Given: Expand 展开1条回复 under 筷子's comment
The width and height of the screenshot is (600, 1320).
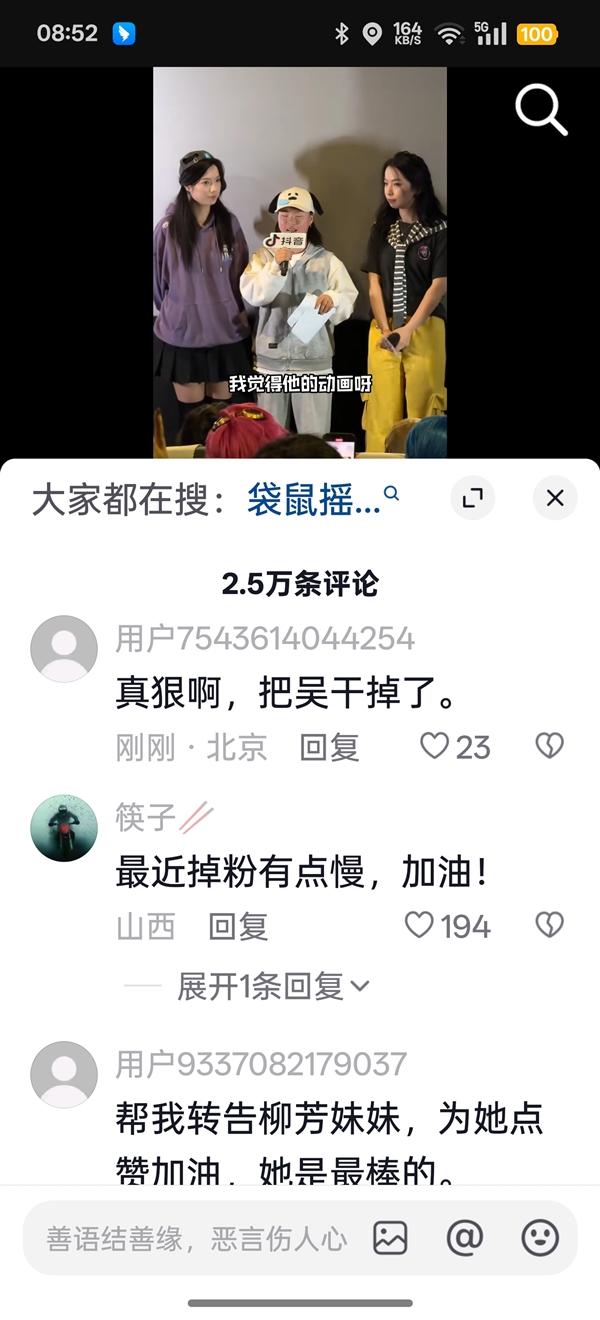Looking at the screenshot, I should click(x=273, y=986).
